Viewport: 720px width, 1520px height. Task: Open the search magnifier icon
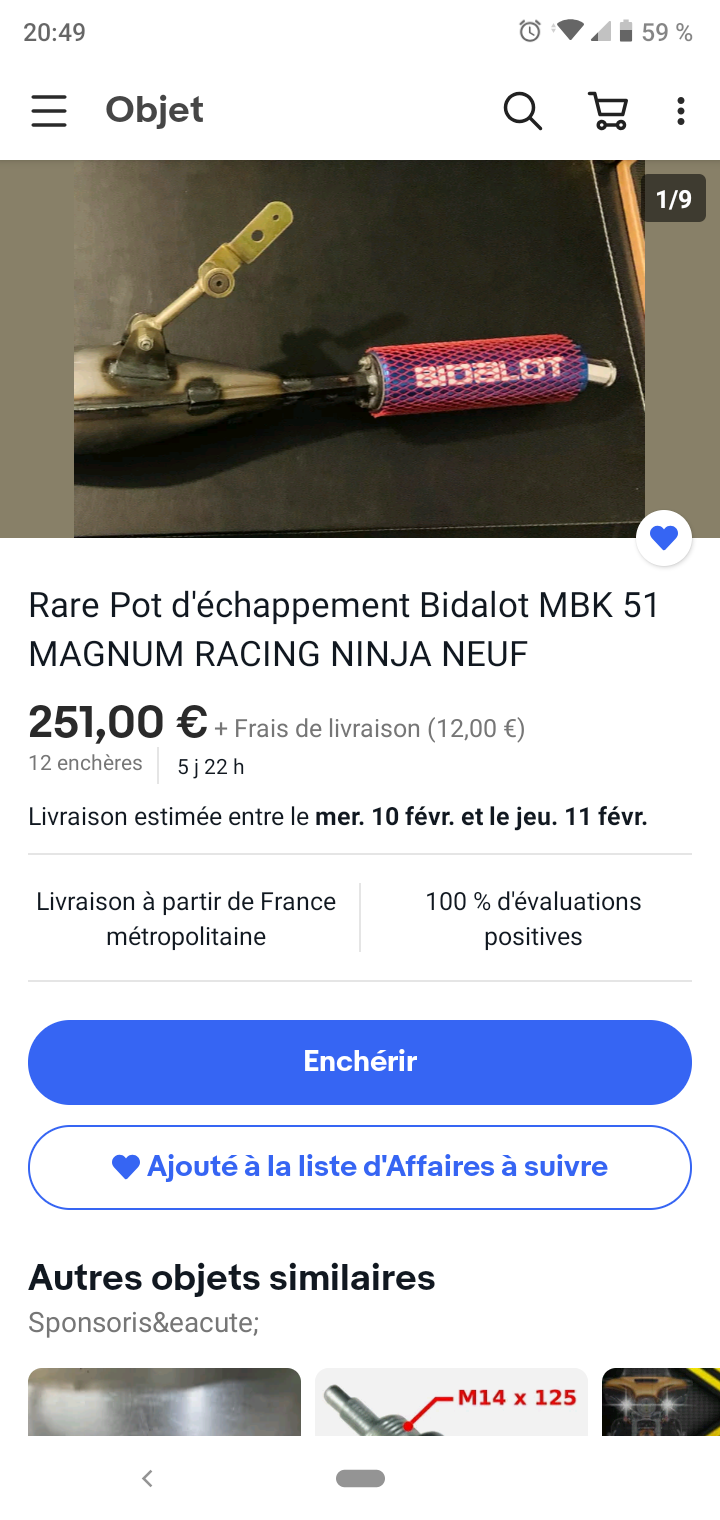pos(522,110)
